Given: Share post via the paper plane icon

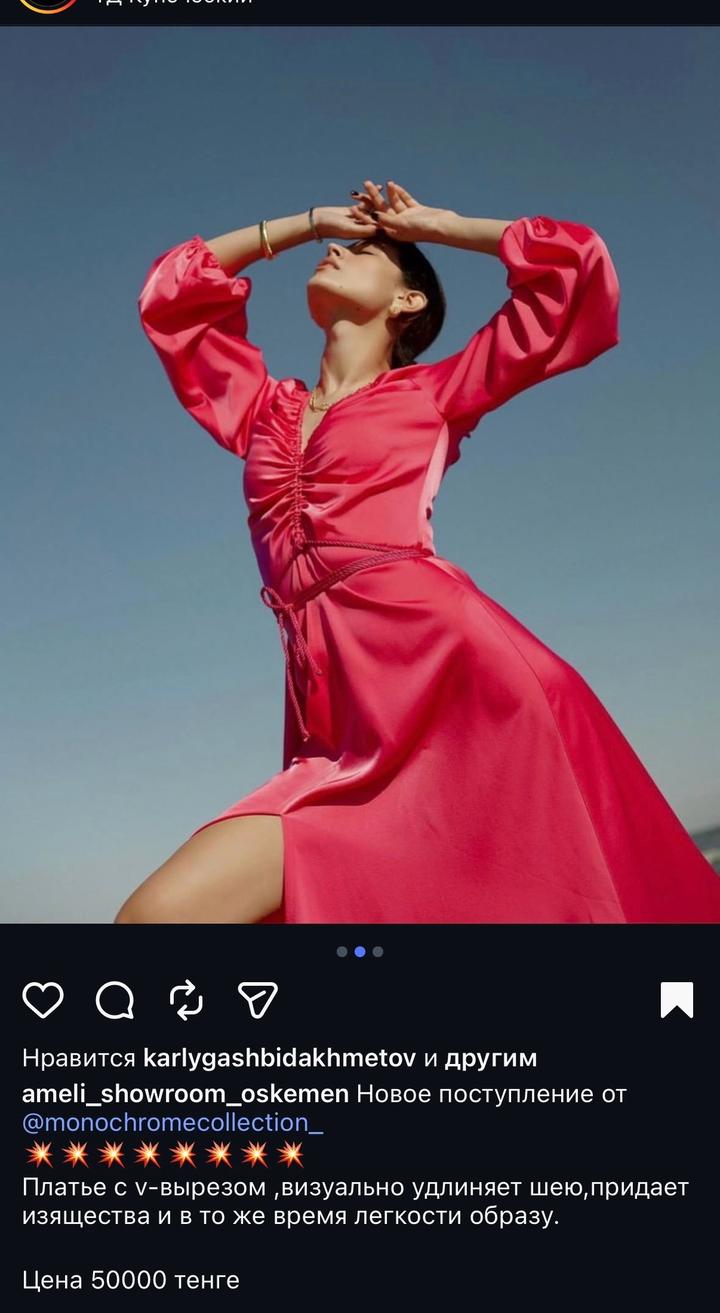Looking at the screenshot, I should pos(257,999).
